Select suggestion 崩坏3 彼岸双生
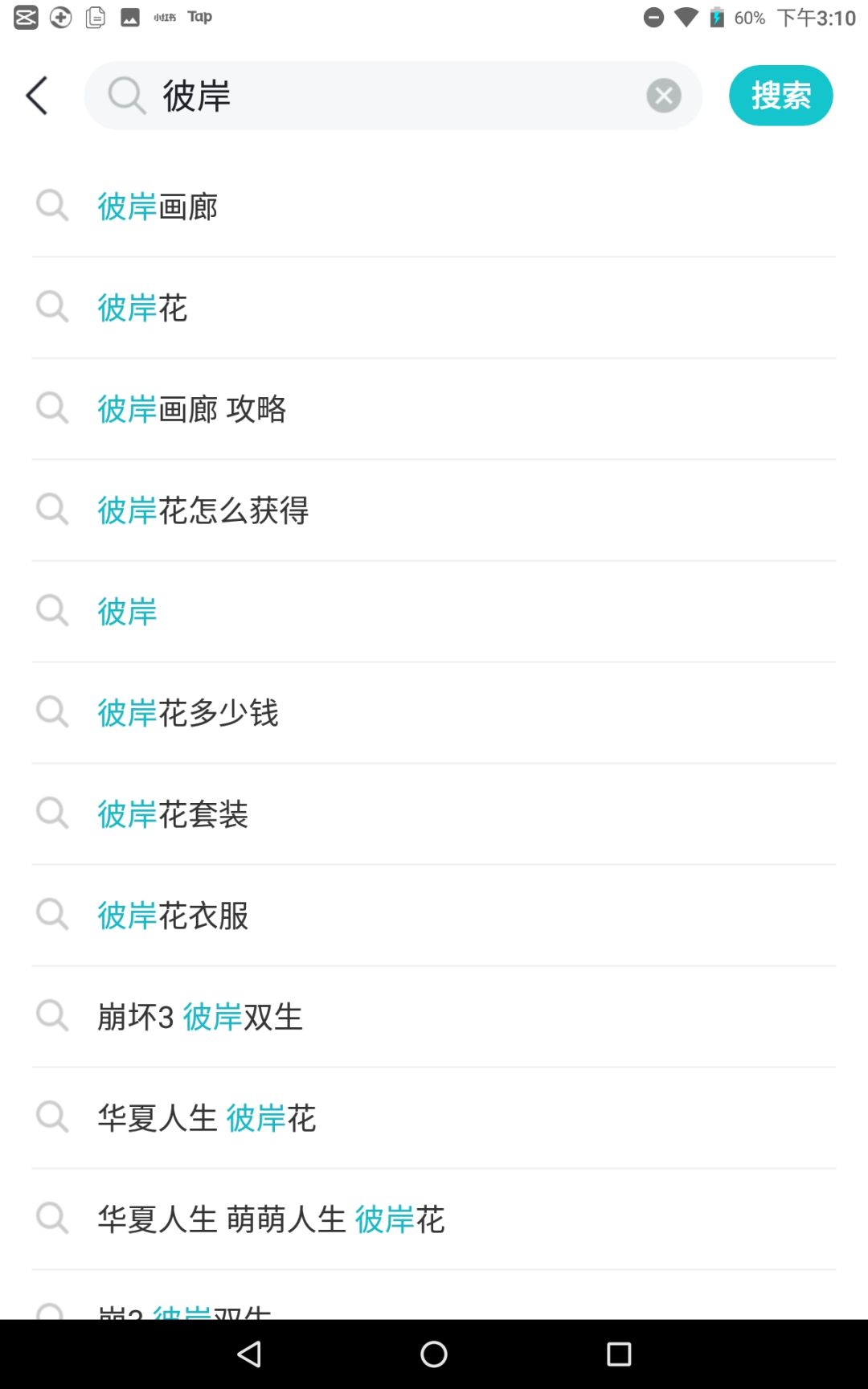Viewport: 868px width, 1389px height. 434,1017
